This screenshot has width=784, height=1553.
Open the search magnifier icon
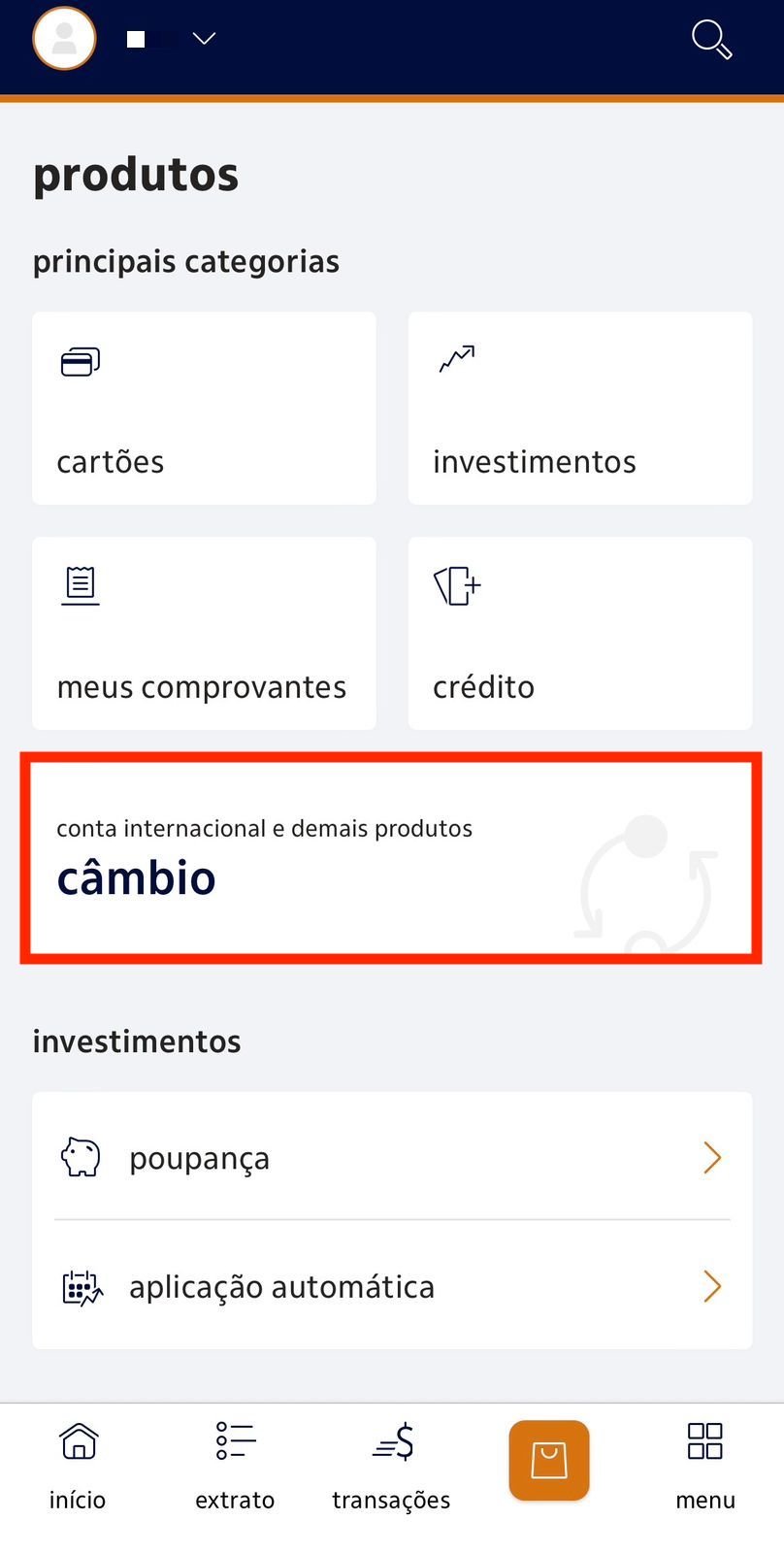pos(711,40)
